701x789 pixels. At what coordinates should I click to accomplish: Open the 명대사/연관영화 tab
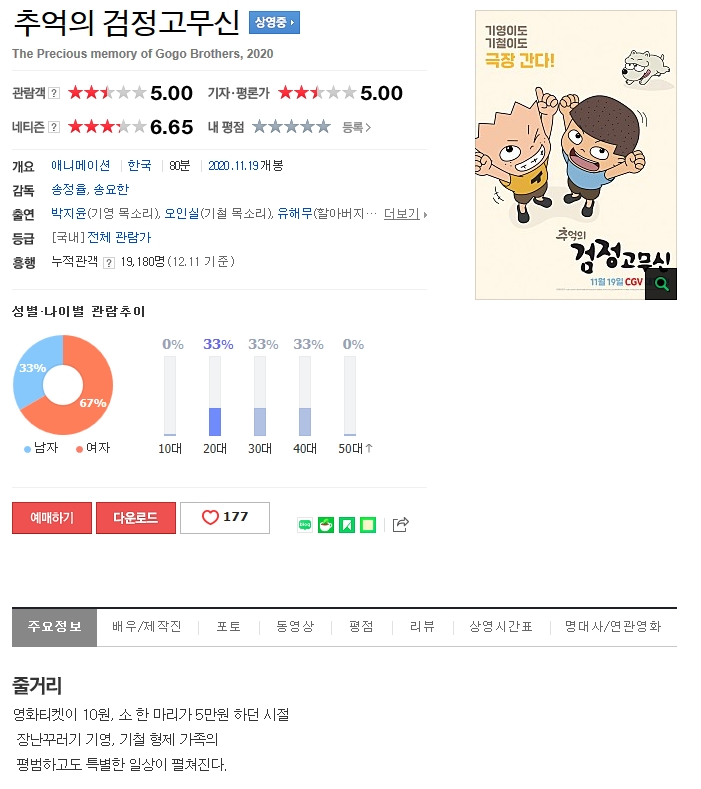(612, 627)
